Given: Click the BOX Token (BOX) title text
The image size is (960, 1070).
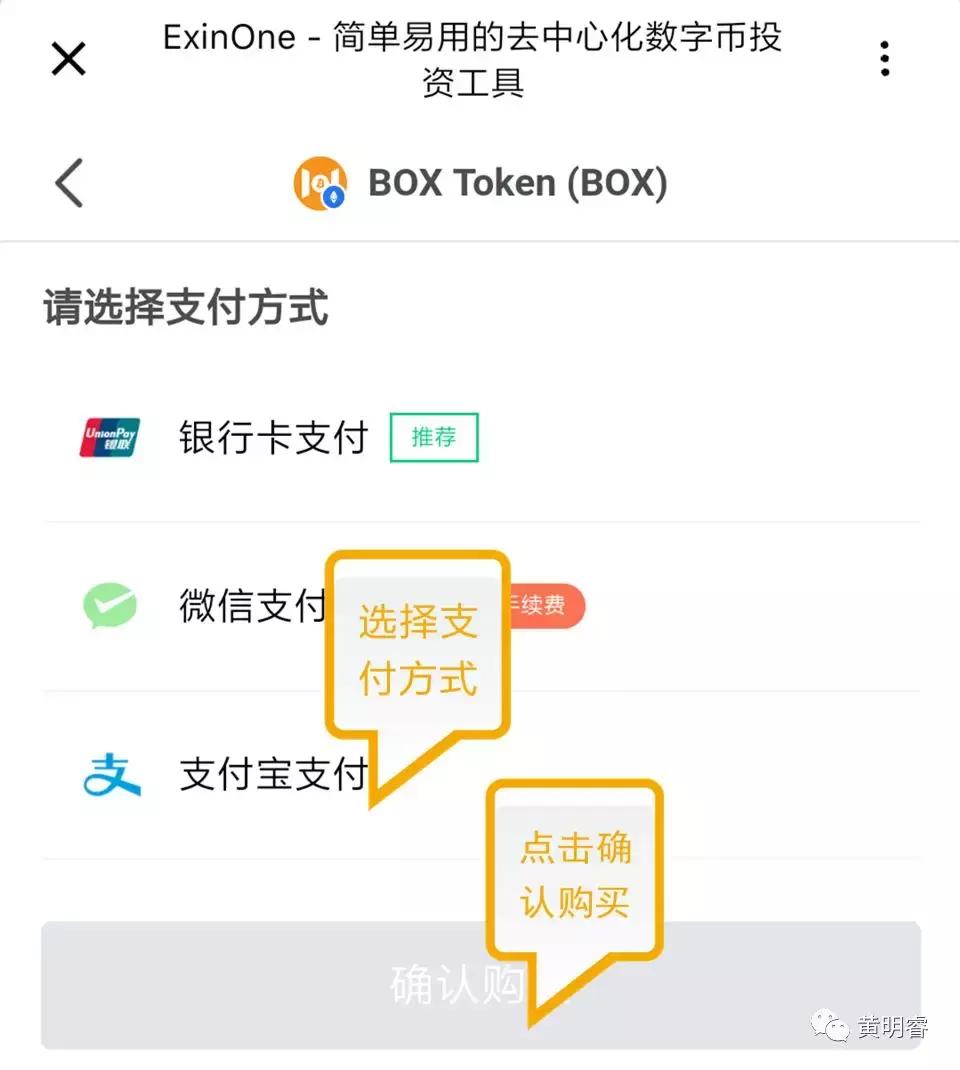Looking at the screenshot, I should coord(518,183).
